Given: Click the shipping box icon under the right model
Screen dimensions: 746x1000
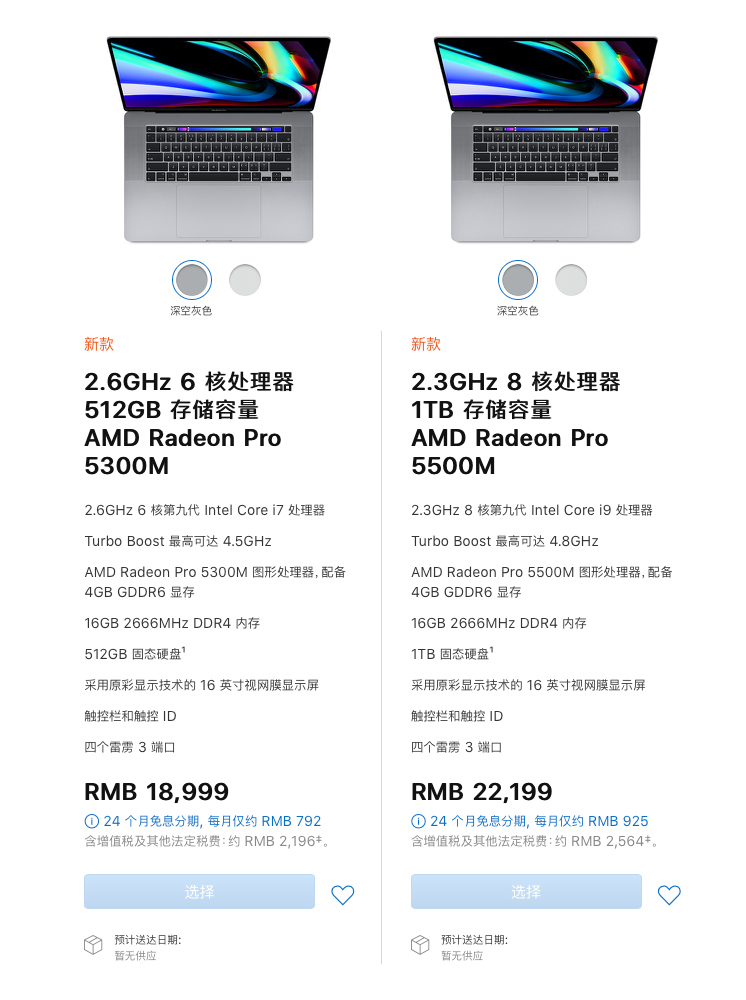Looking at the screenshot, I should point(420,944).
